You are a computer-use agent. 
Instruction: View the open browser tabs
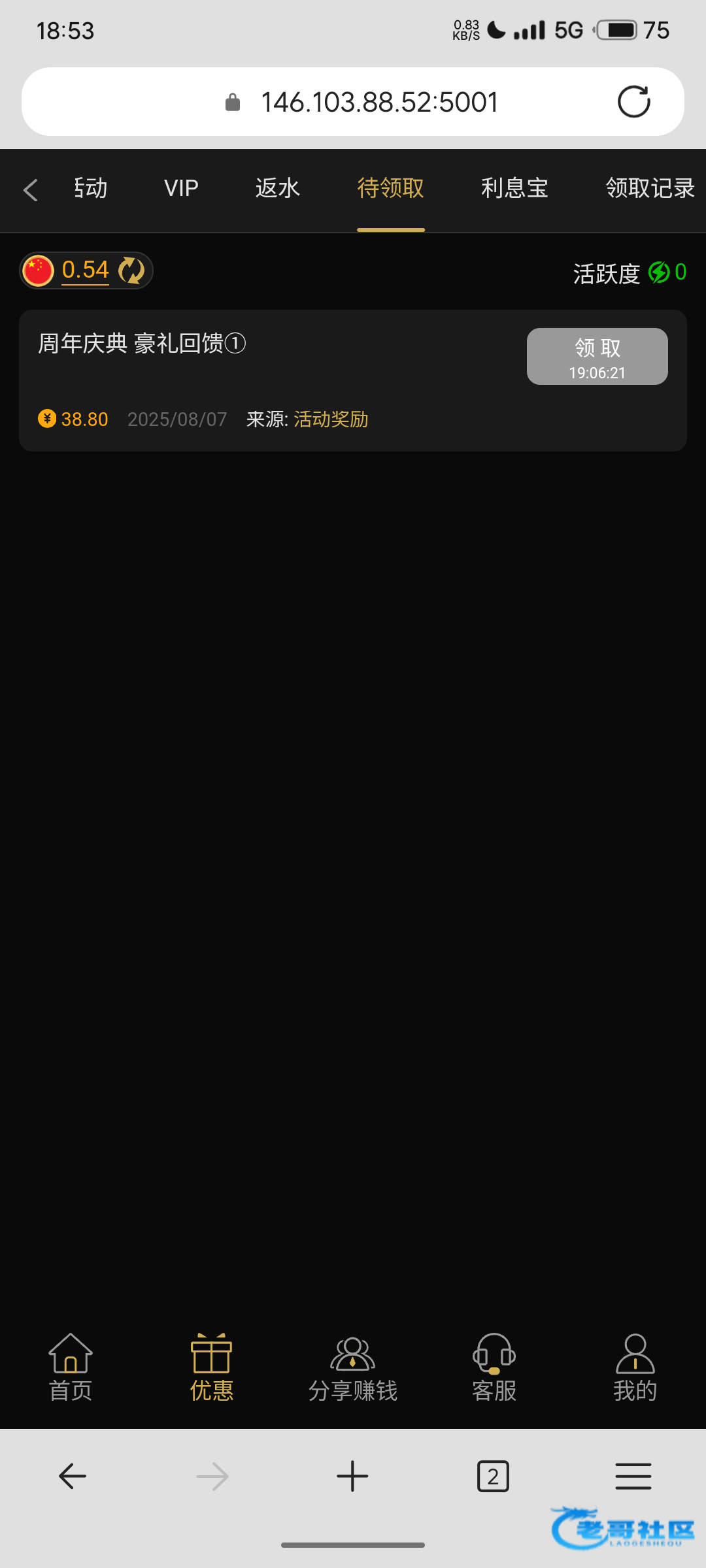(x=493, y=1476)
